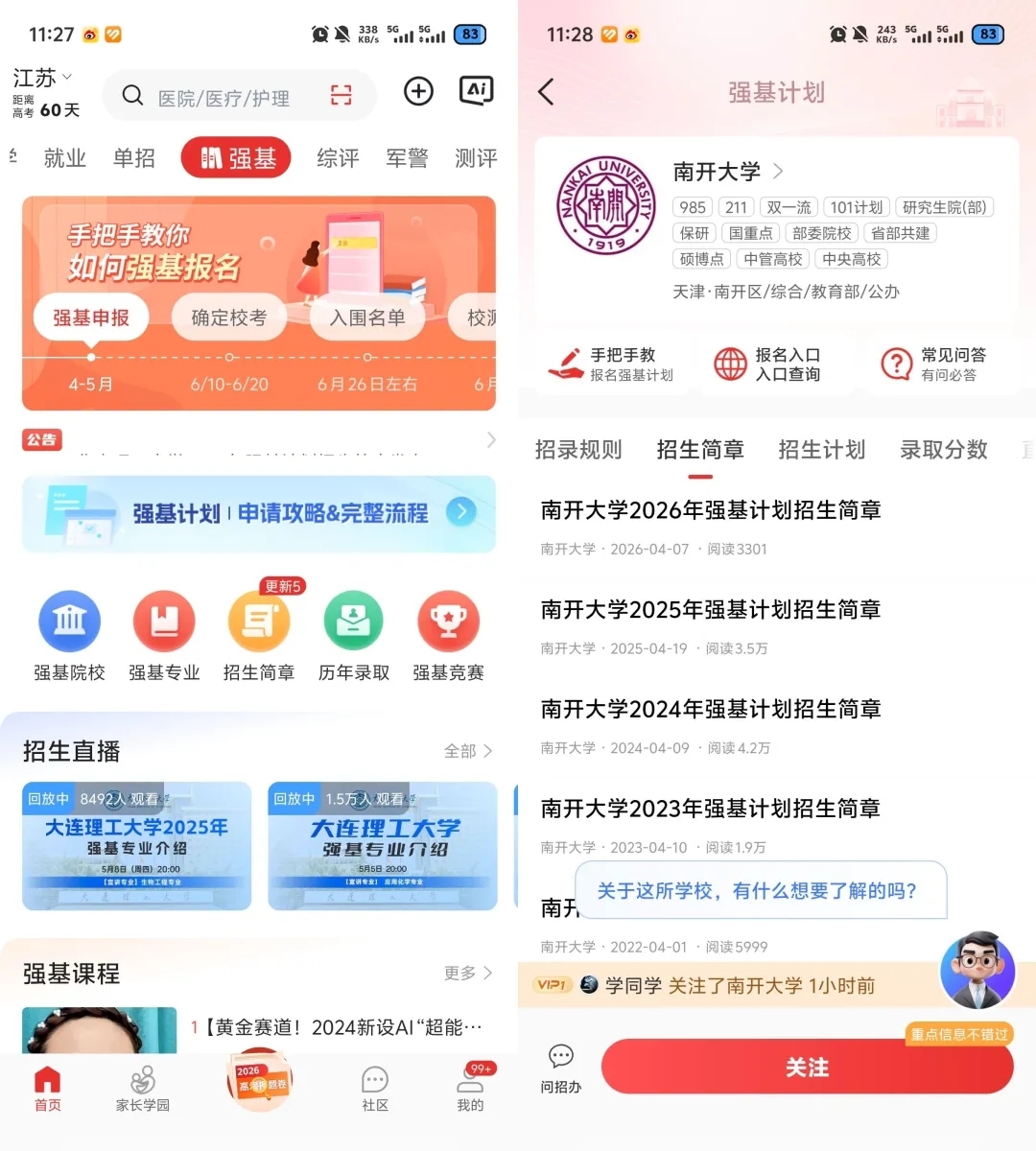Open 报名入口 入口查询
The image size is (1036, 1151).
pyautogui.click(x=768, y=364)
